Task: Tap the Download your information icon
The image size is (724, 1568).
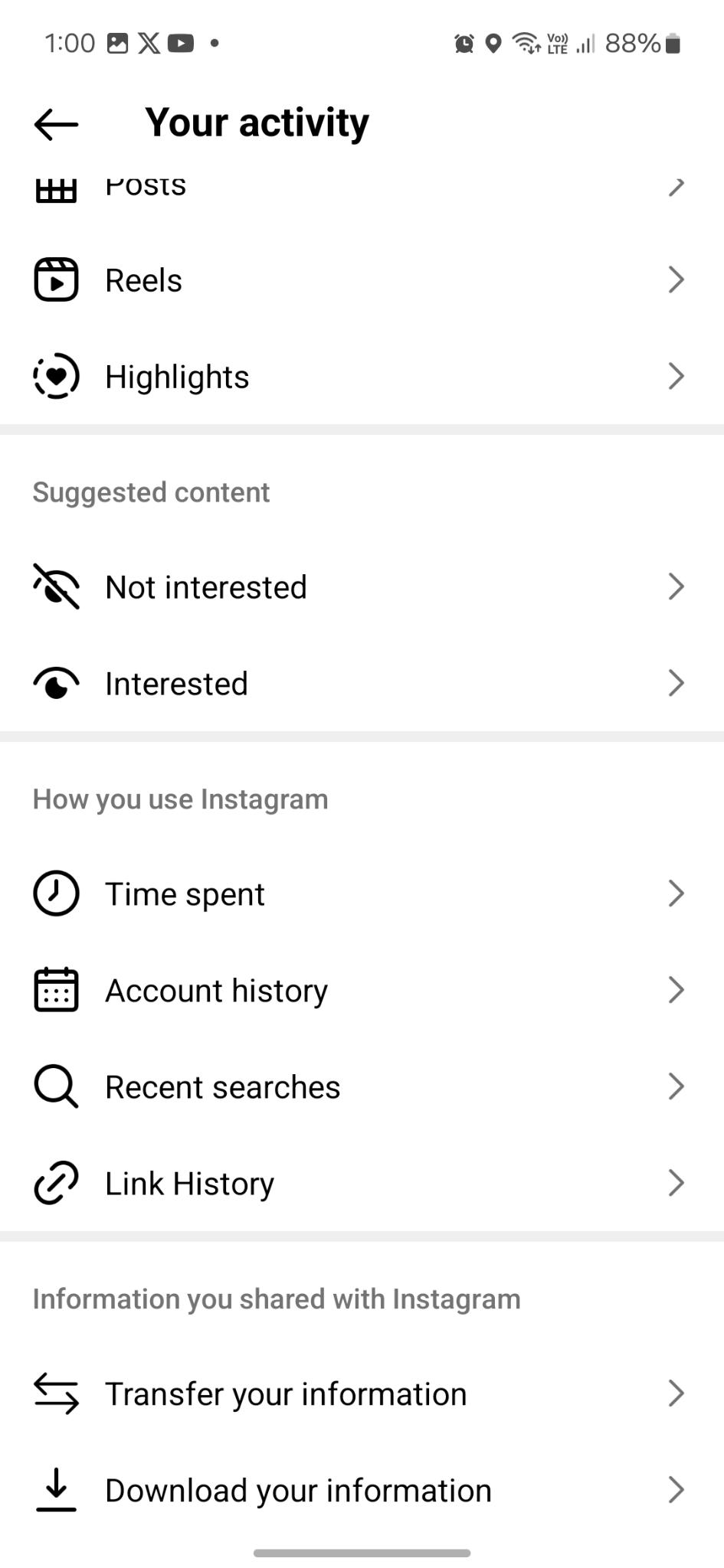Action: (54, 1490)
